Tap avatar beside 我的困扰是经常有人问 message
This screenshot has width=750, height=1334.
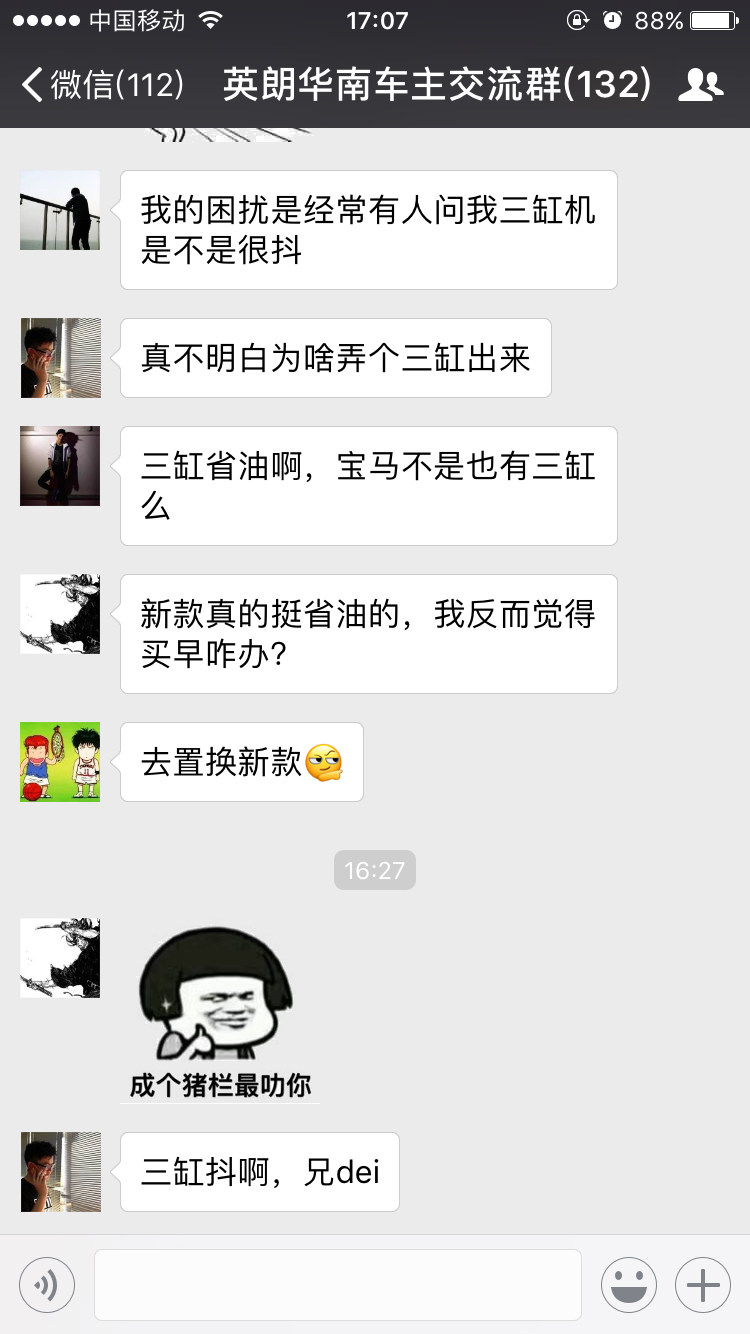click(60, 210)
